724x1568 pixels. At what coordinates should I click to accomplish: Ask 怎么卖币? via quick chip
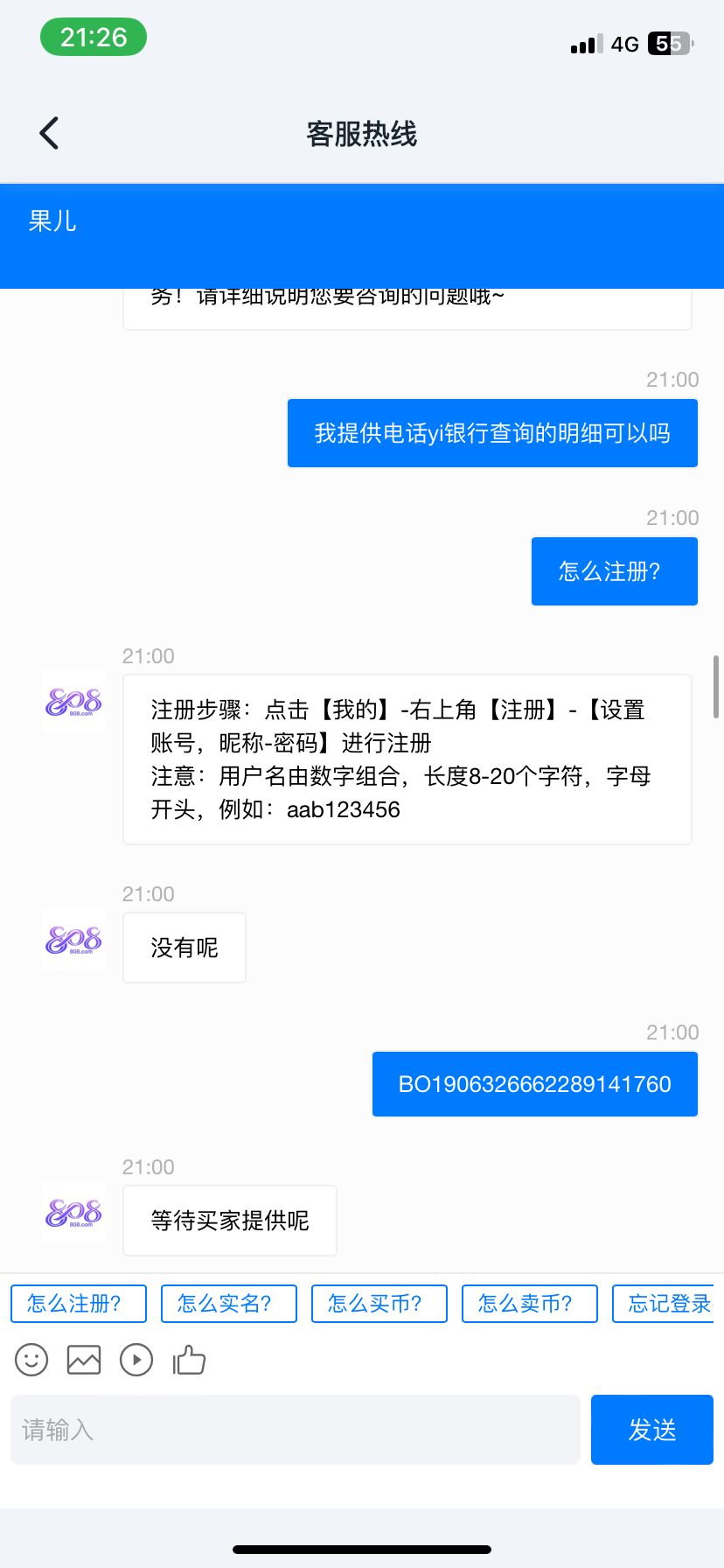pyautogui.click(x=530, y=1304)
